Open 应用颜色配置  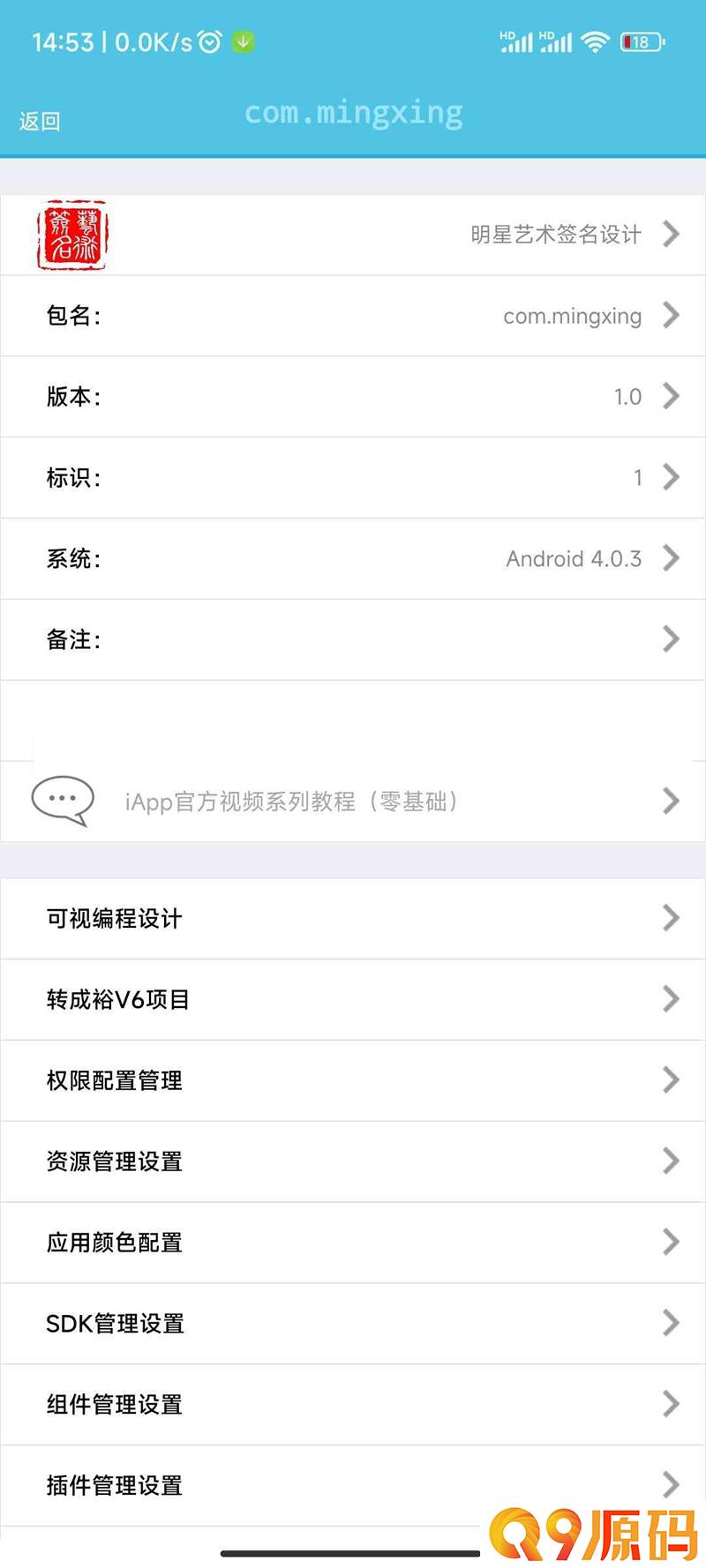click(353, 1243)
